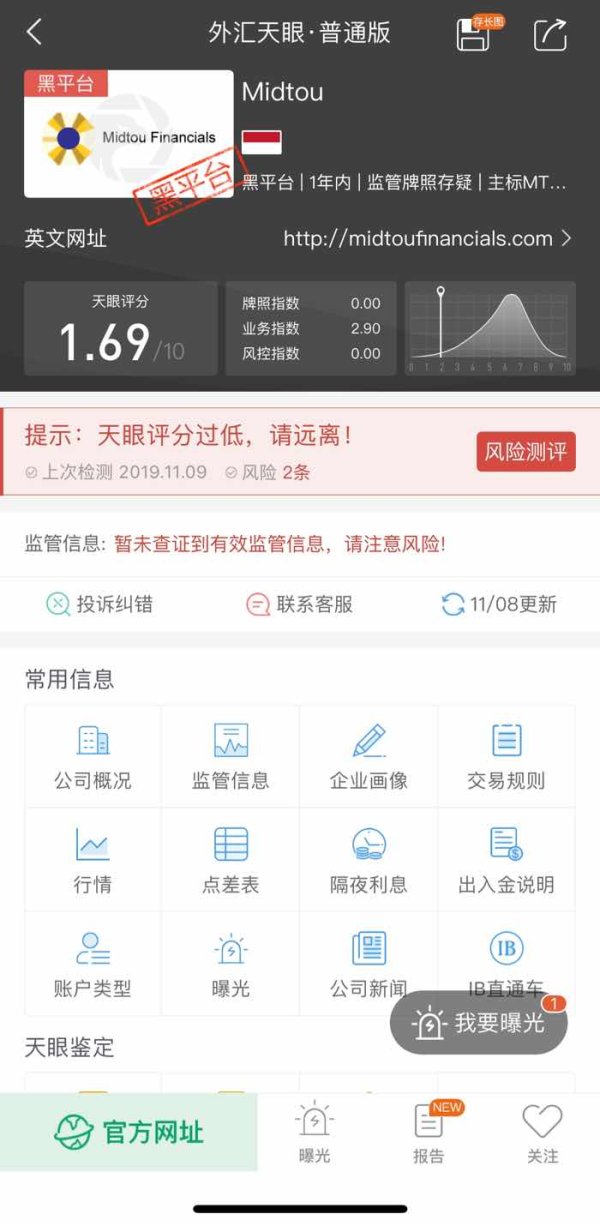Contact support via 联系客服
600x1226 pixels.
300,604
